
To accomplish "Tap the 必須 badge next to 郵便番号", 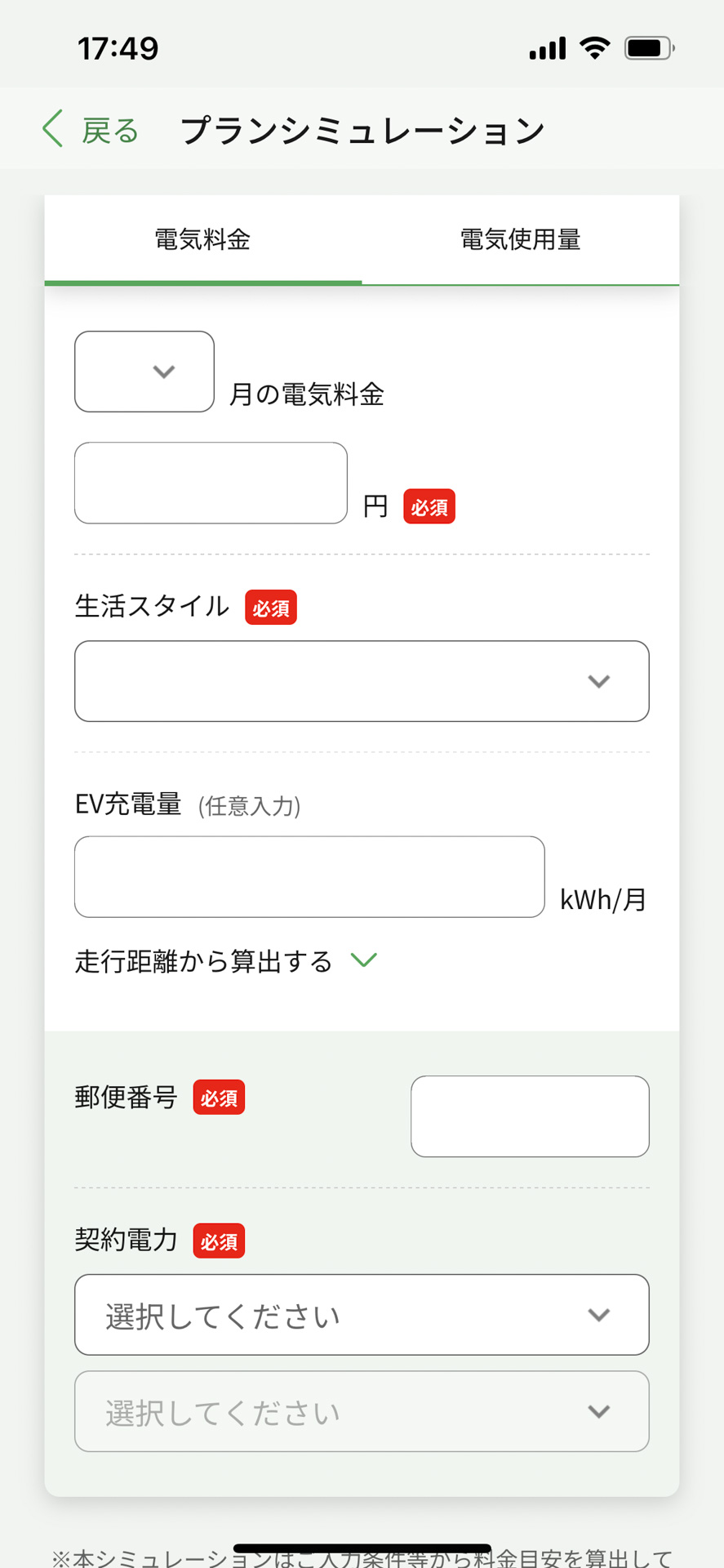I will (x=218, y=1098).
